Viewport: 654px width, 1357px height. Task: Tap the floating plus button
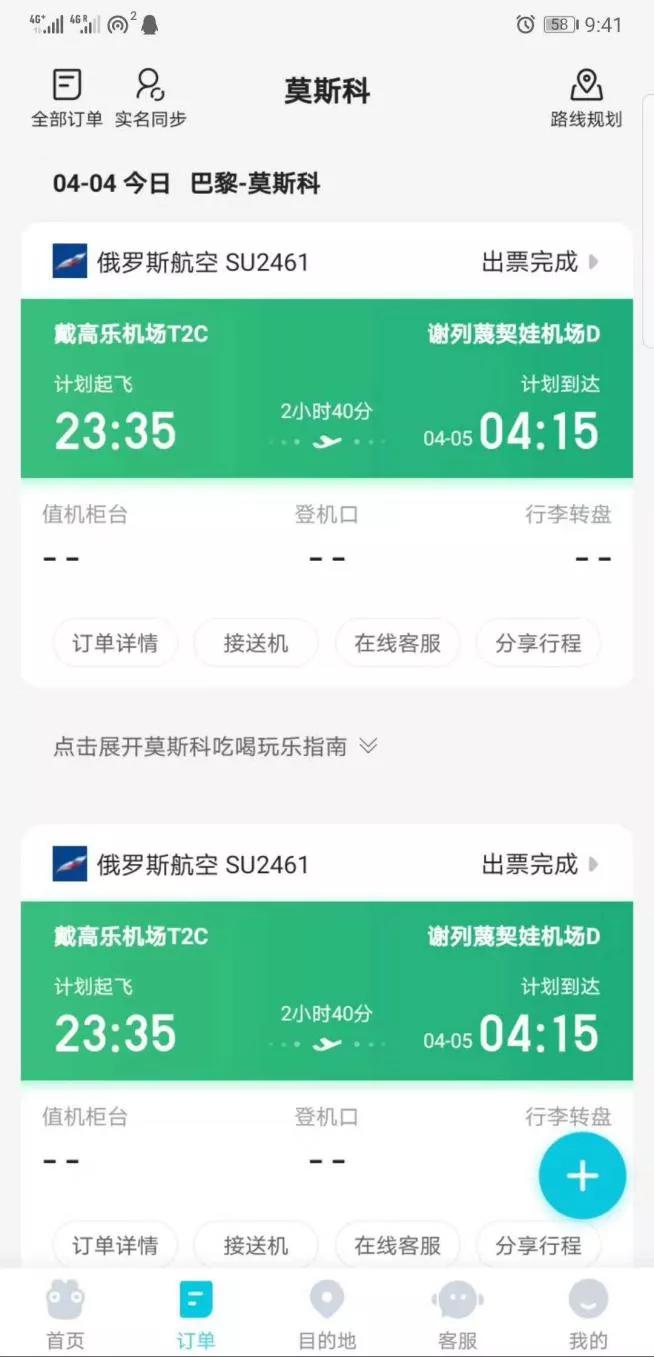(x=582, y=1176)
